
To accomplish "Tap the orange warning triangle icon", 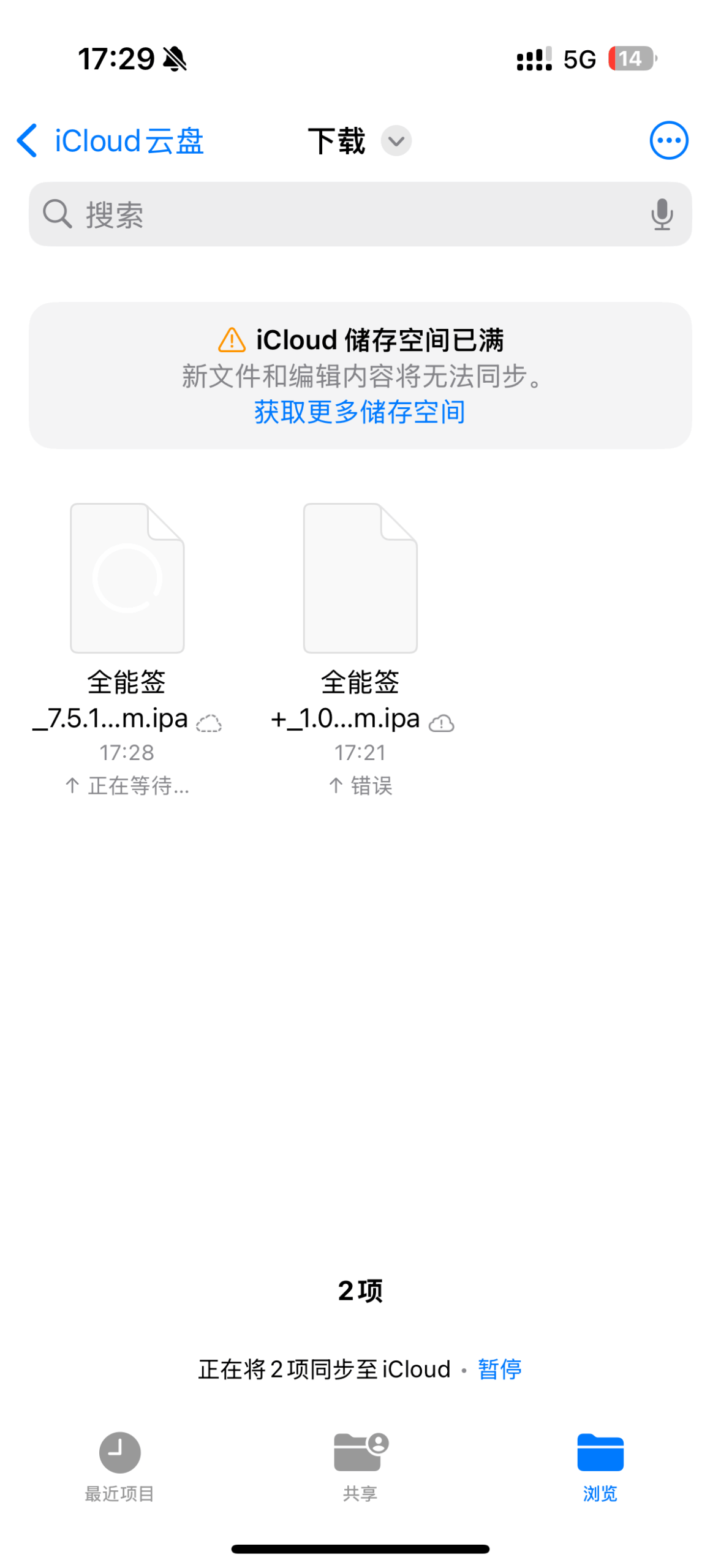I will click(x=232, y=341).
